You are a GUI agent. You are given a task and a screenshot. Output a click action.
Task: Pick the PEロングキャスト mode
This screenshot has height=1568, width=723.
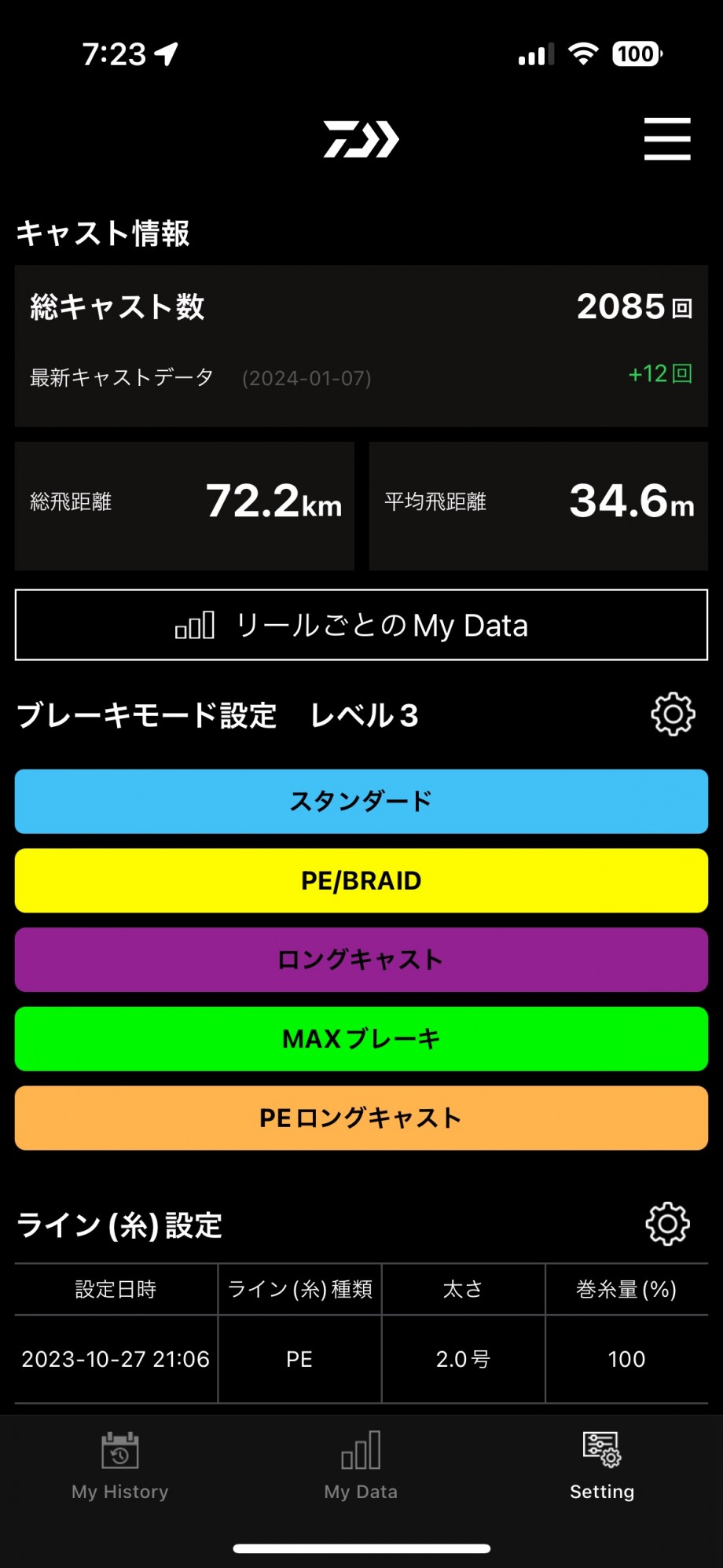click(x=361, y=1118)
